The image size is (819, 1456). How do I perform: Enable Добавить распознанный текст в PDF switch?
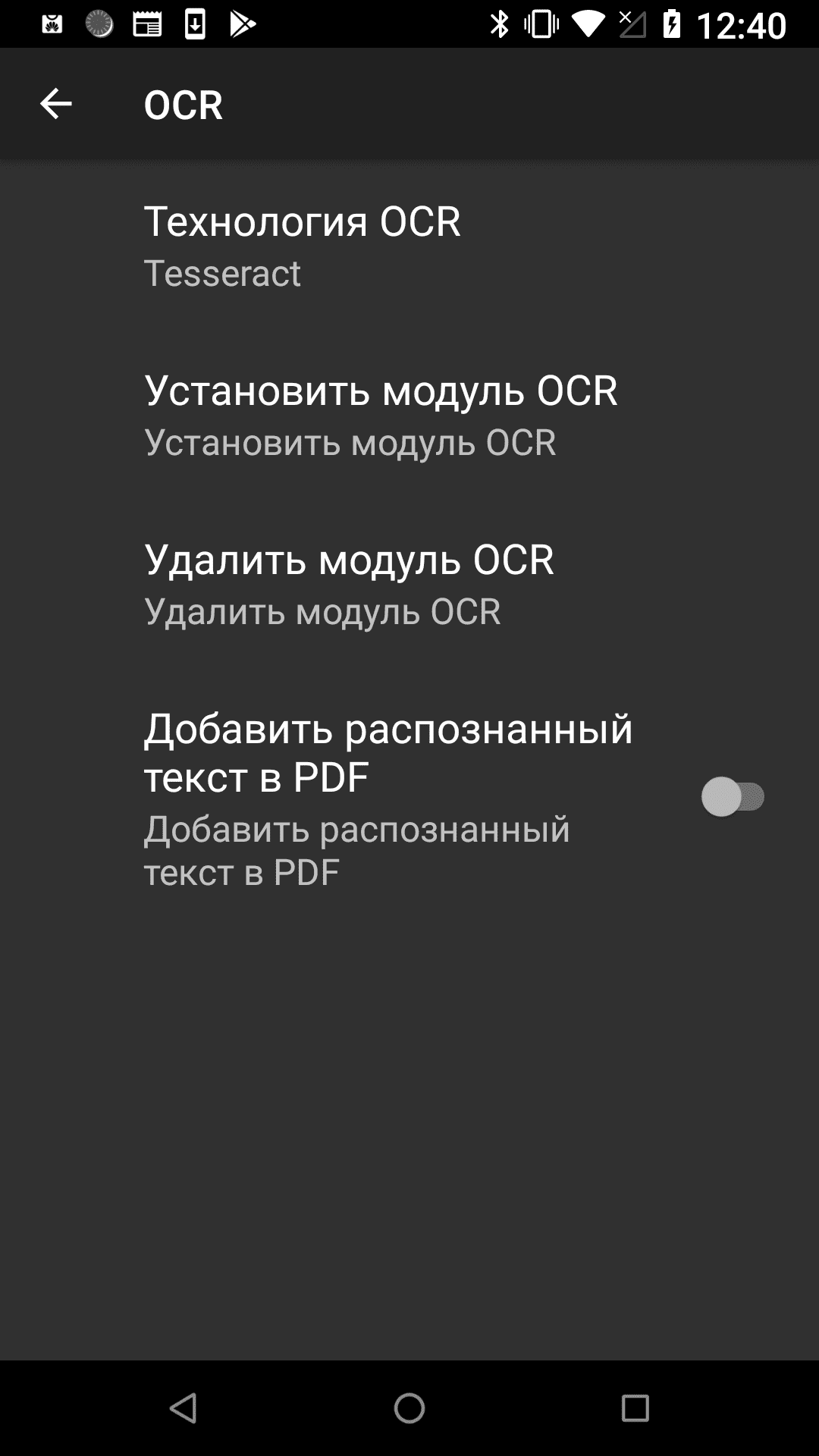[733, 797]
